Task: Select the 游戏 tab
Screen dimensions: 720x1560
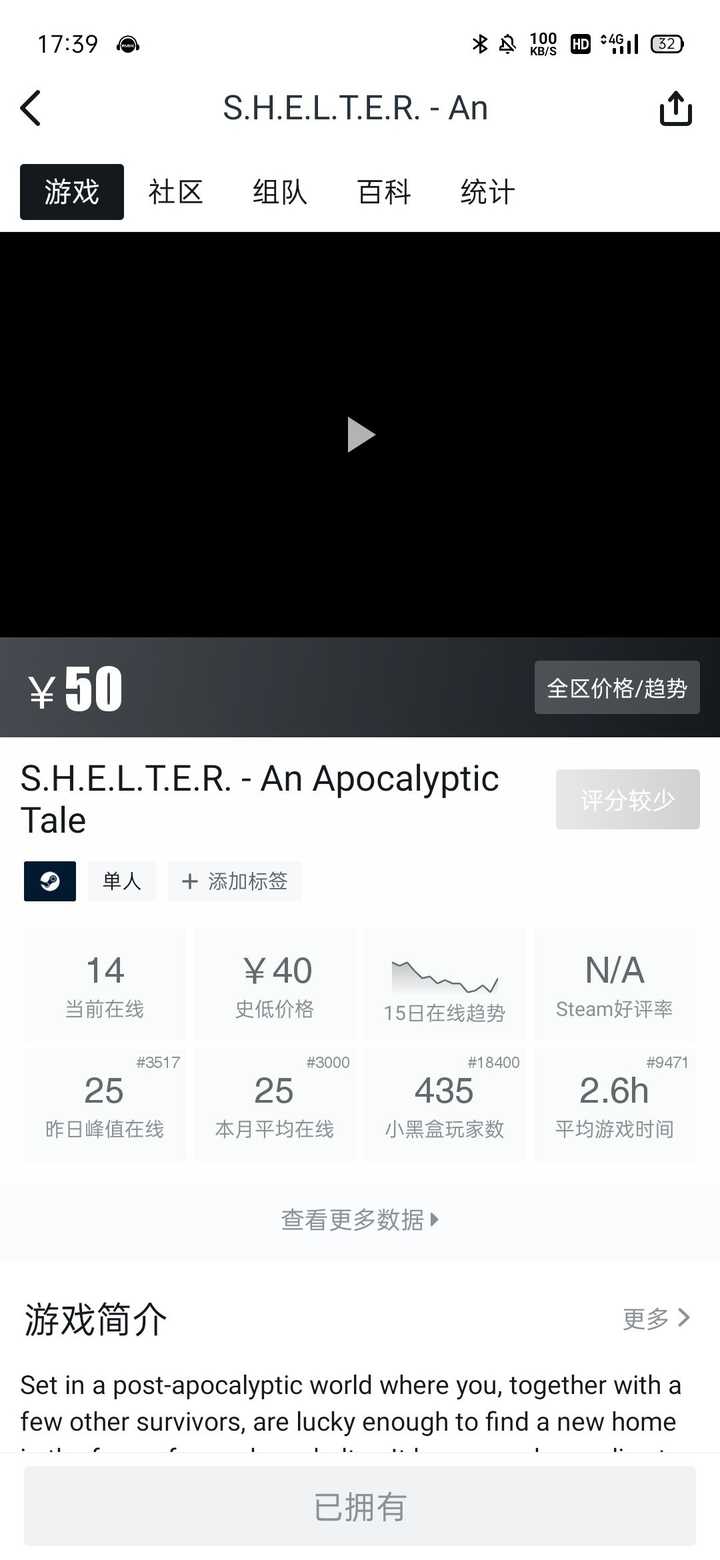Action: pos(72,192)
